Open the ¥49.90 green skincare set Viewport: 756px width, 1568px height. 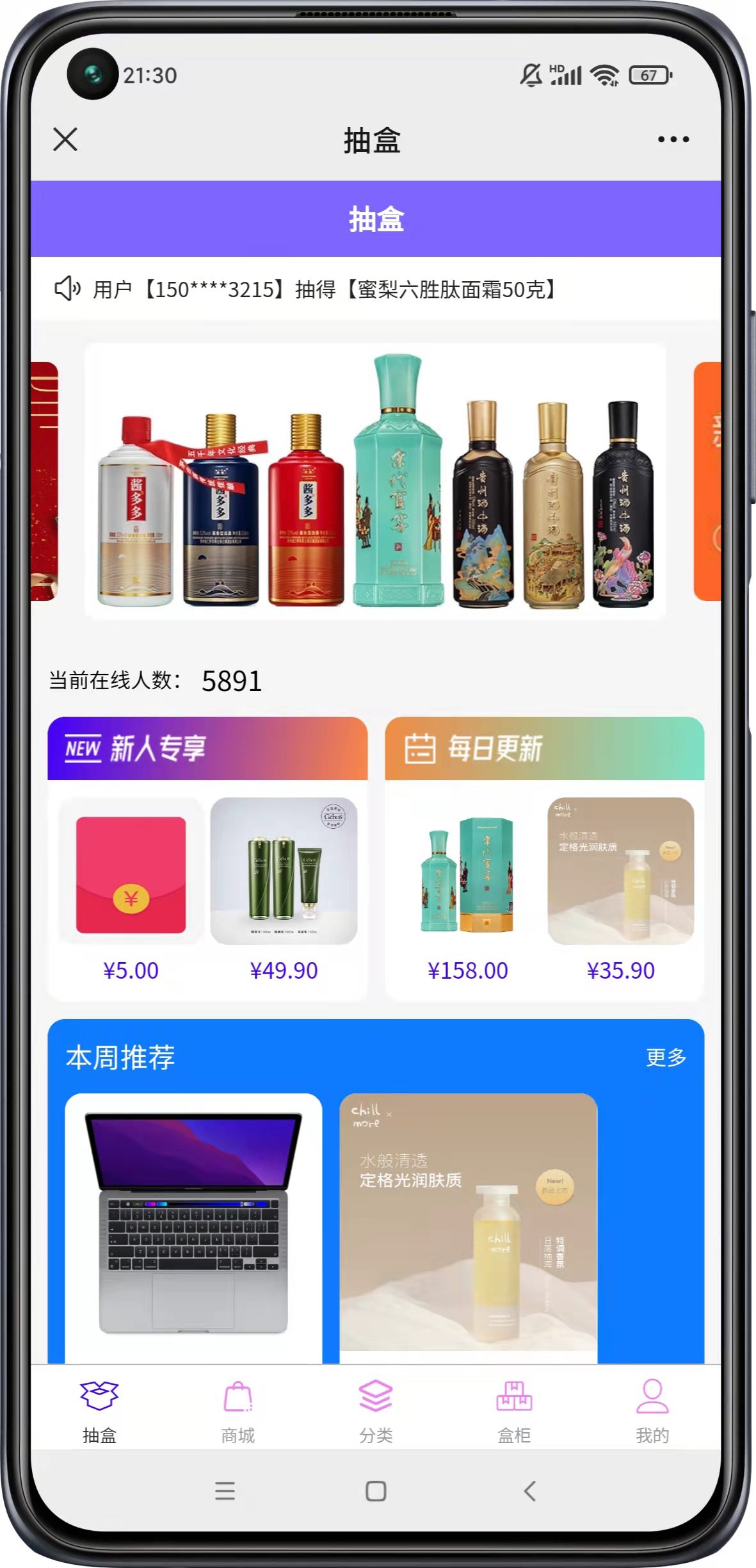click(284, 871)
